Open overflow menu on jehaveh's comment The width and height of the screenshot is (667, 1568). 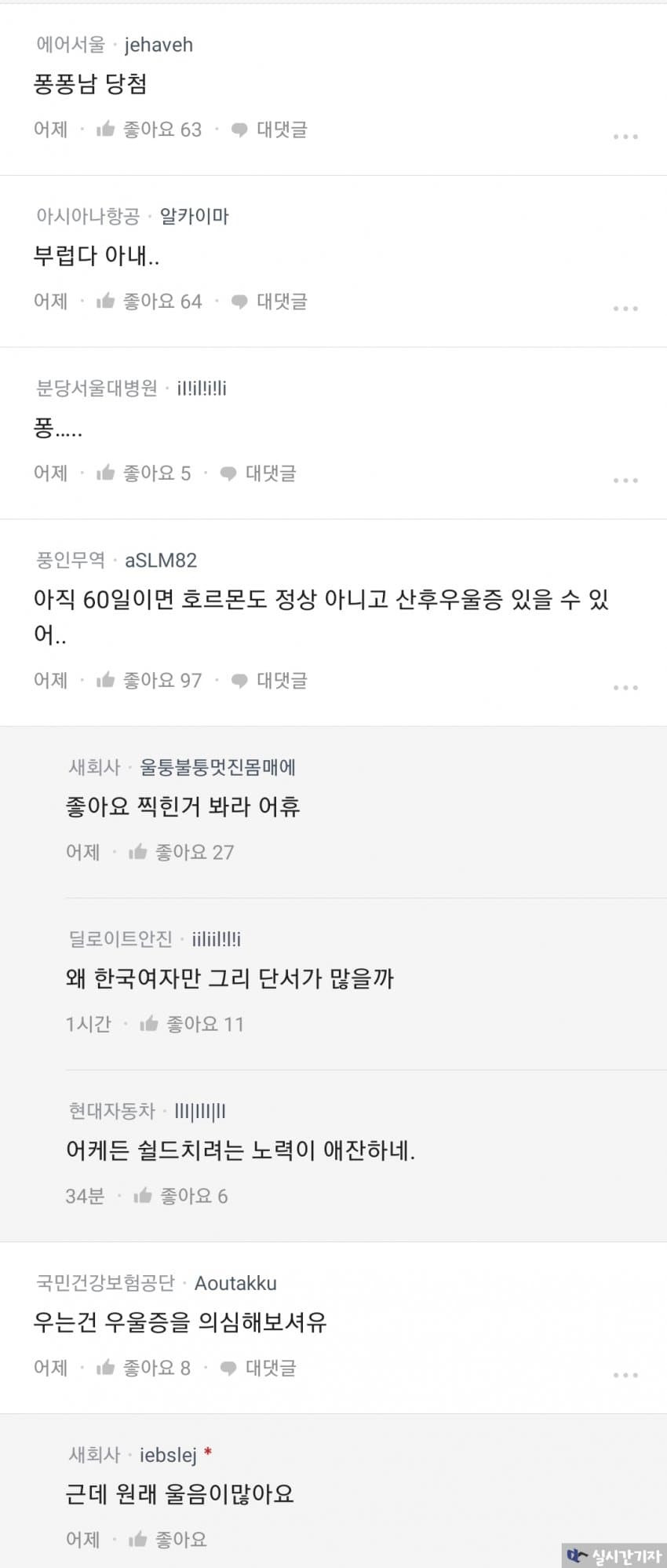[x=625, y=137]
